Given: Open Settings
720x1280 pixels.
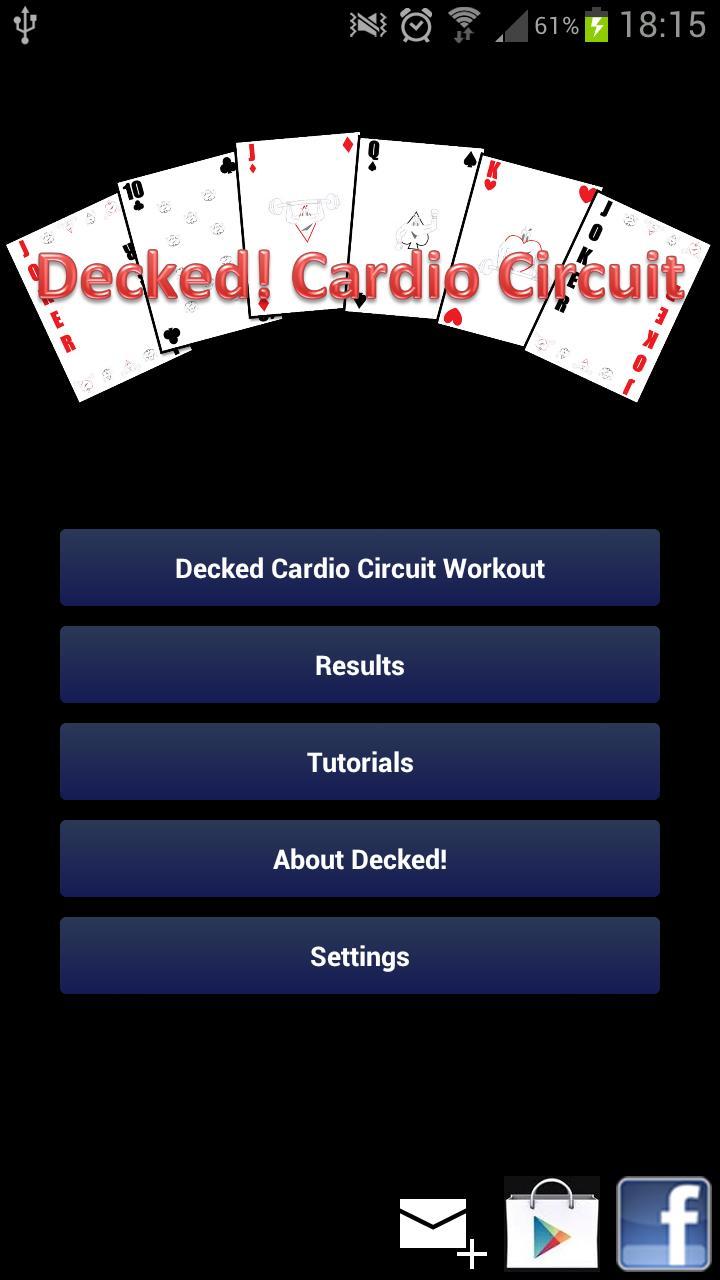Looking at the screenshot, I should pyautogui.click(x=360, y=956).
